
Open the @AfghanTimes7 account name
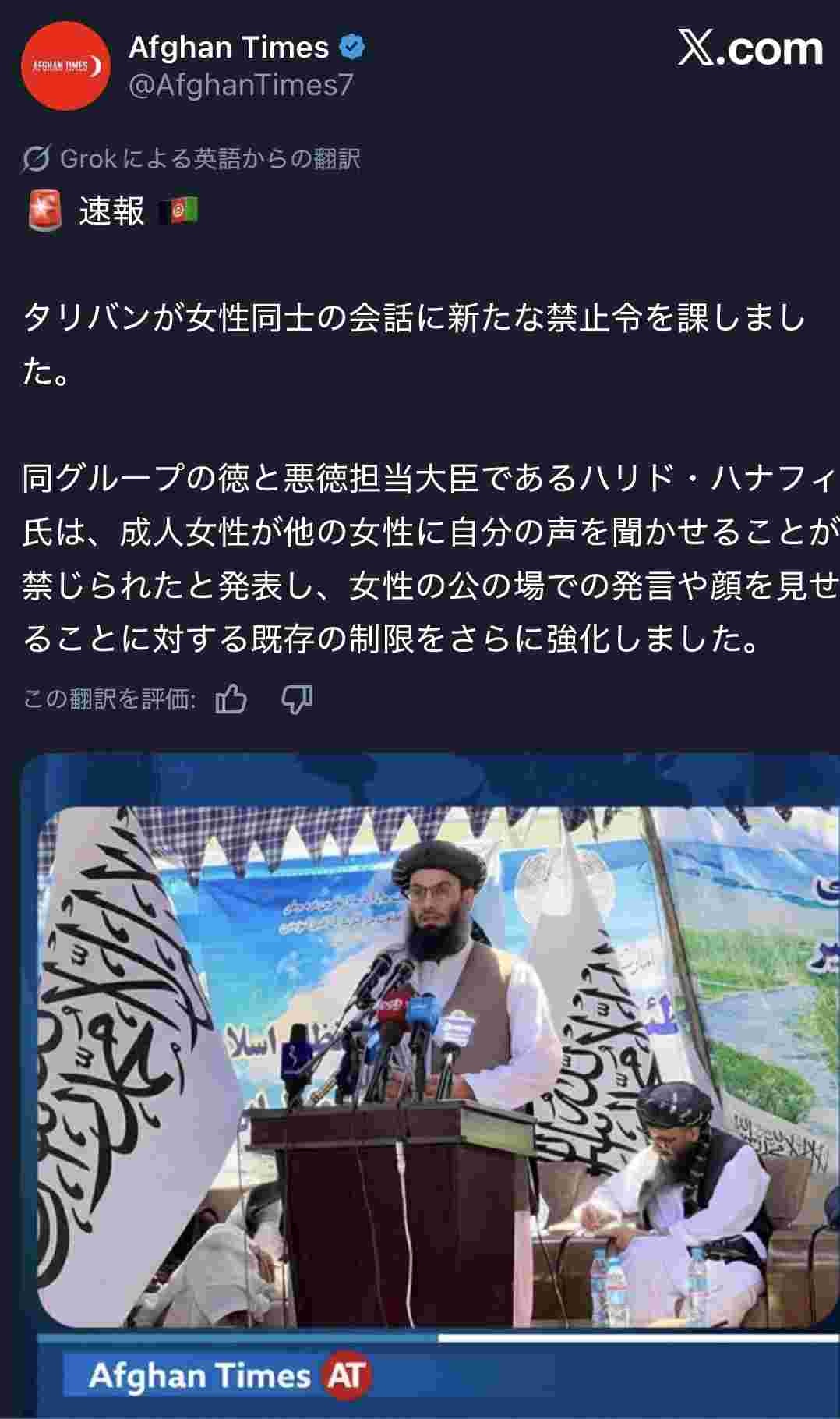coord(241,85)
